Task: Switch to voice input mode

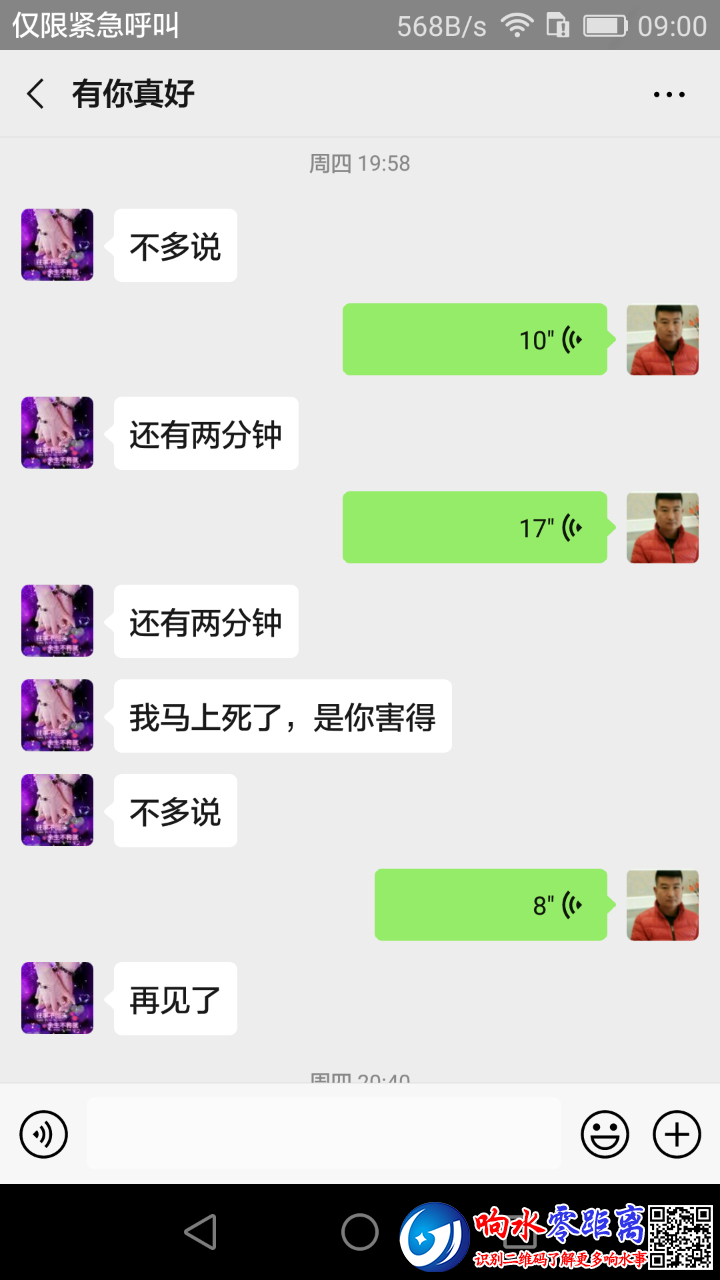Action: coord(44,1135)
